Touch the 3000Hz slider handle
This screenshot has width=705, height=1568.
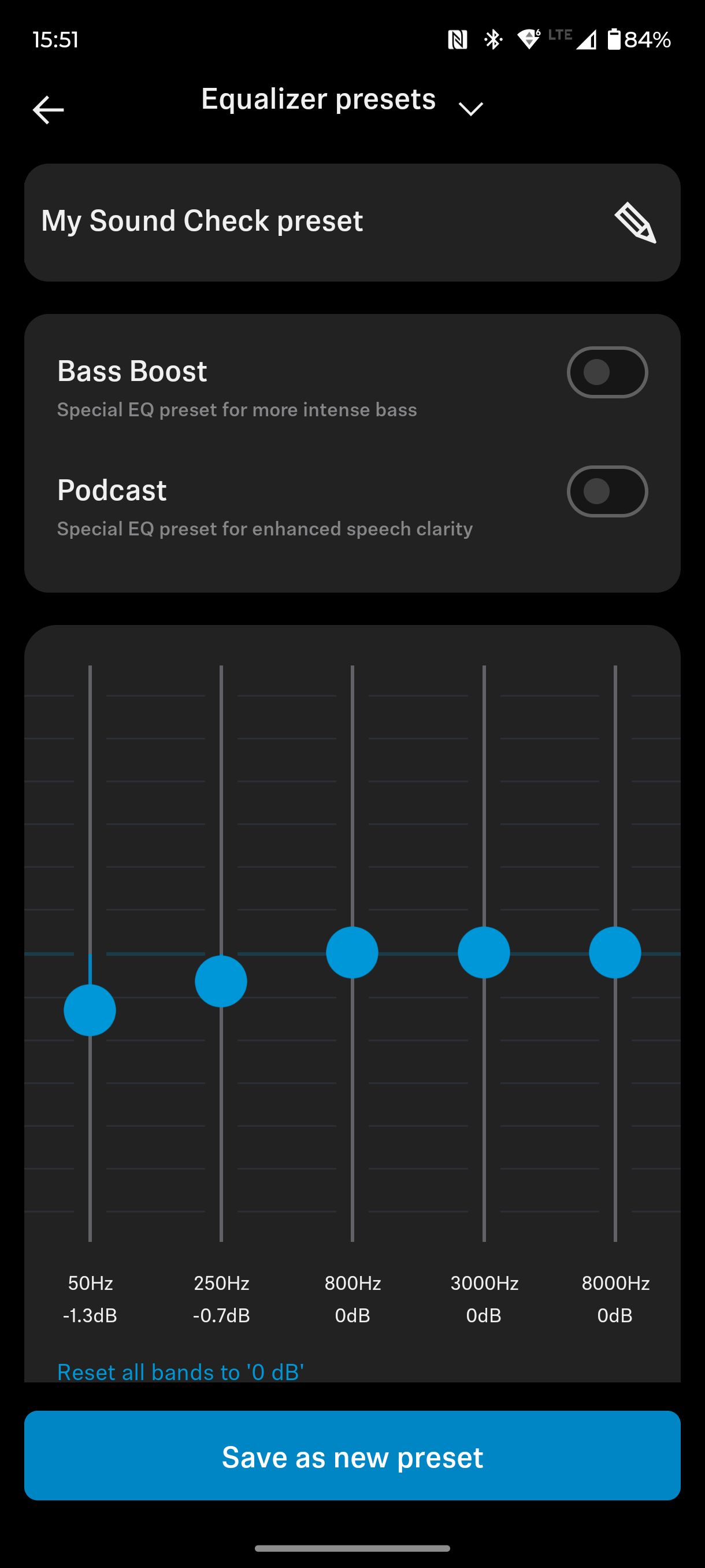click(484, 953)
